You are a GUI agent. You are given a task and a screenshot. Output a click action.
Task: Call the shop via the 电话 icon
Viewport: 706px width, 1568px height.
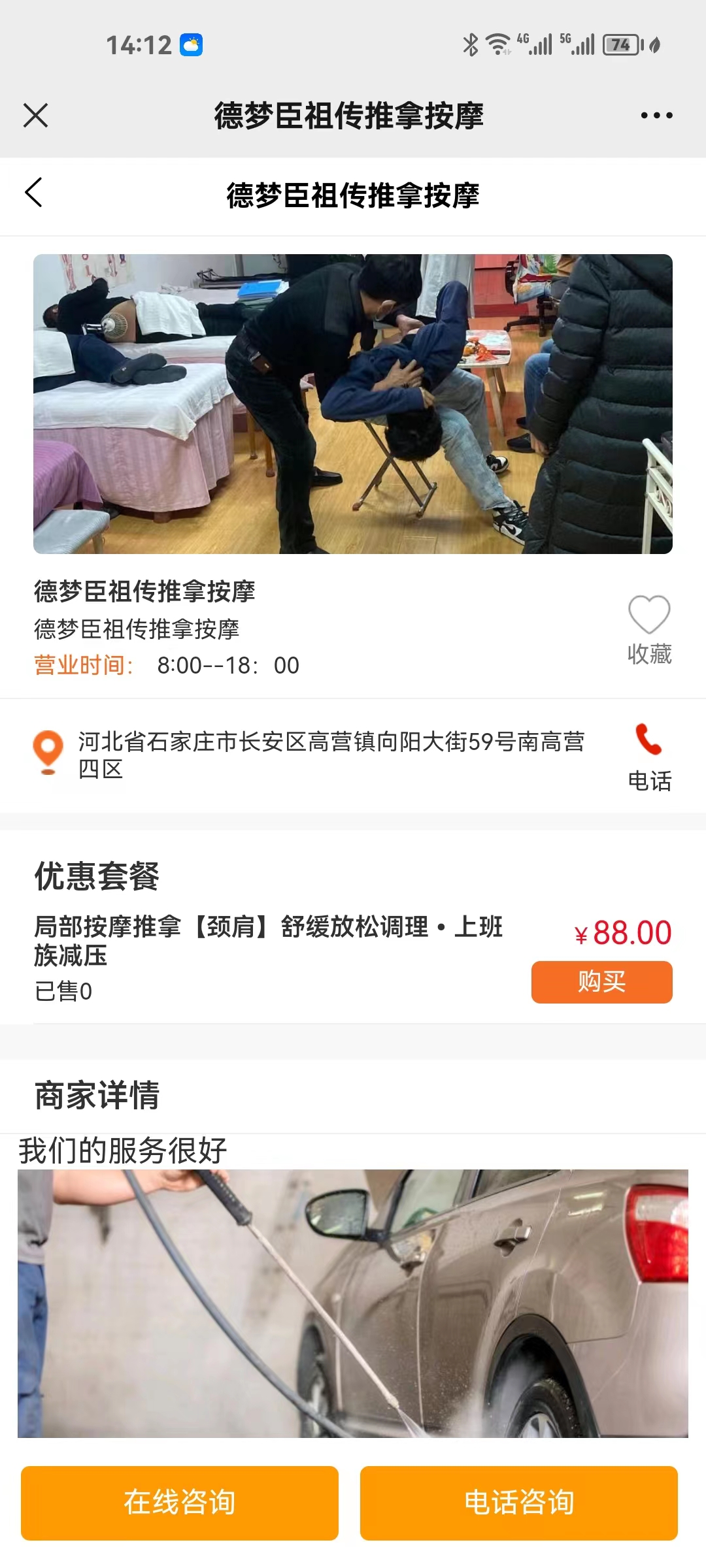pos(649,756)
